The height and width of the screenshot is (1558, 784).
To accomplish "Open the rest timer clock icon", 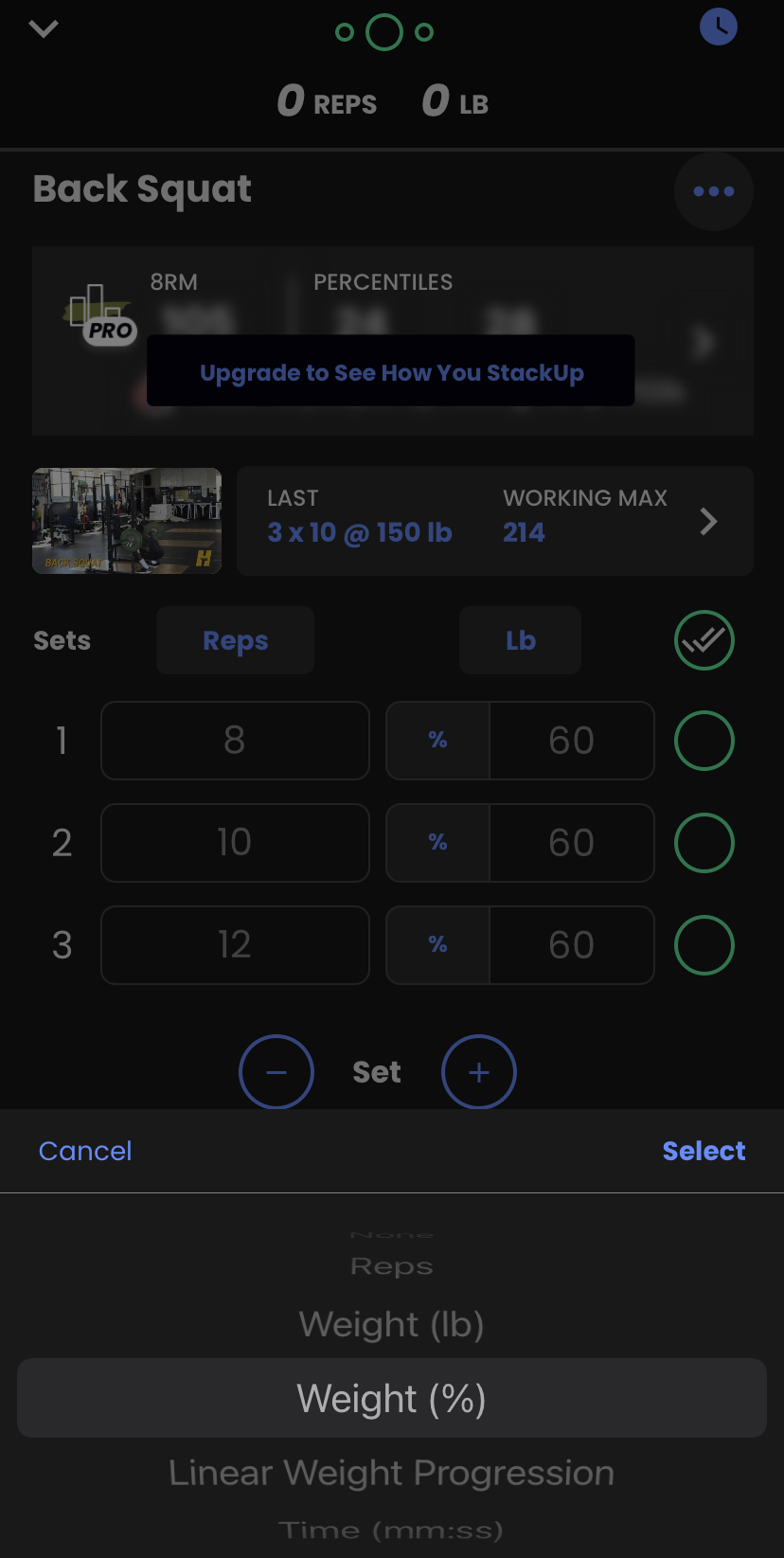I will pyautogui.click(x=718, y=27).
